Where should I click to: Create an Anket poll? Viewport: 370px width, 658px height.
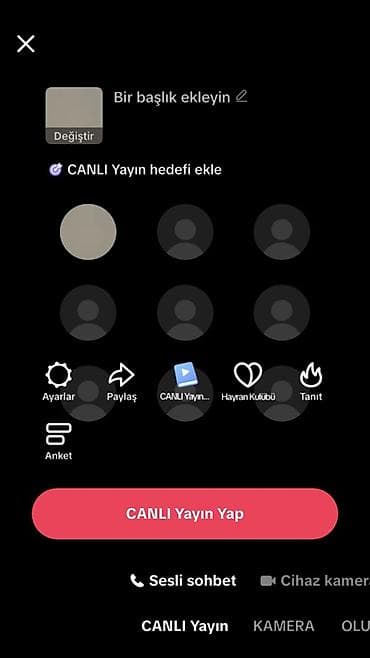click(x=58, y=441)
